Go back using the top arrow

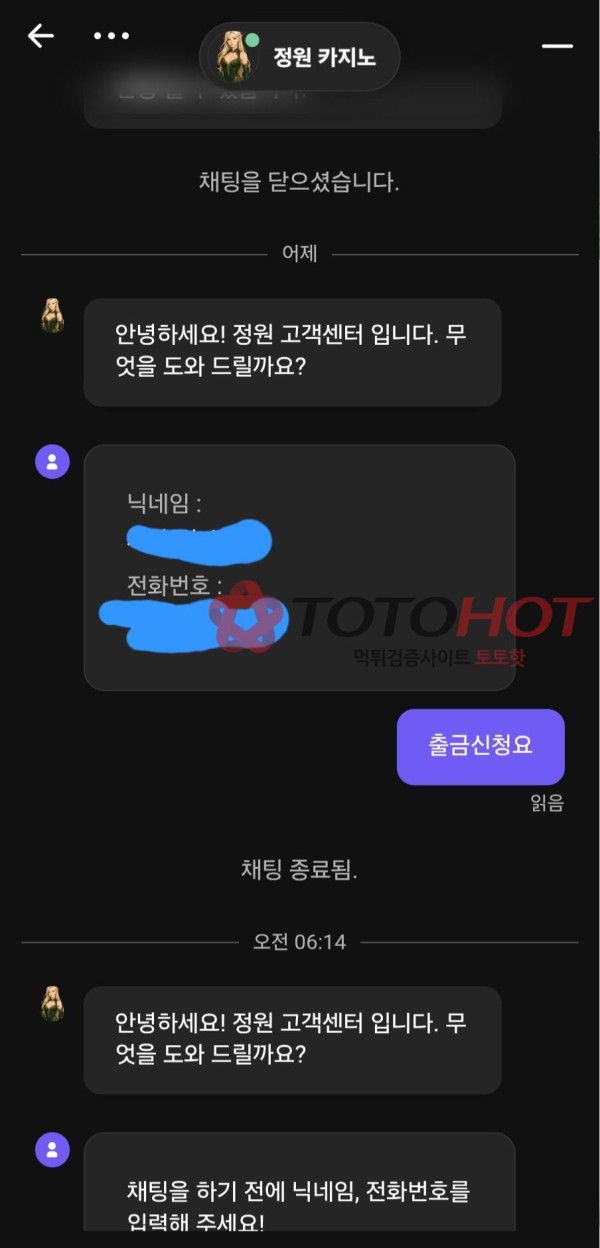(40, 37)
